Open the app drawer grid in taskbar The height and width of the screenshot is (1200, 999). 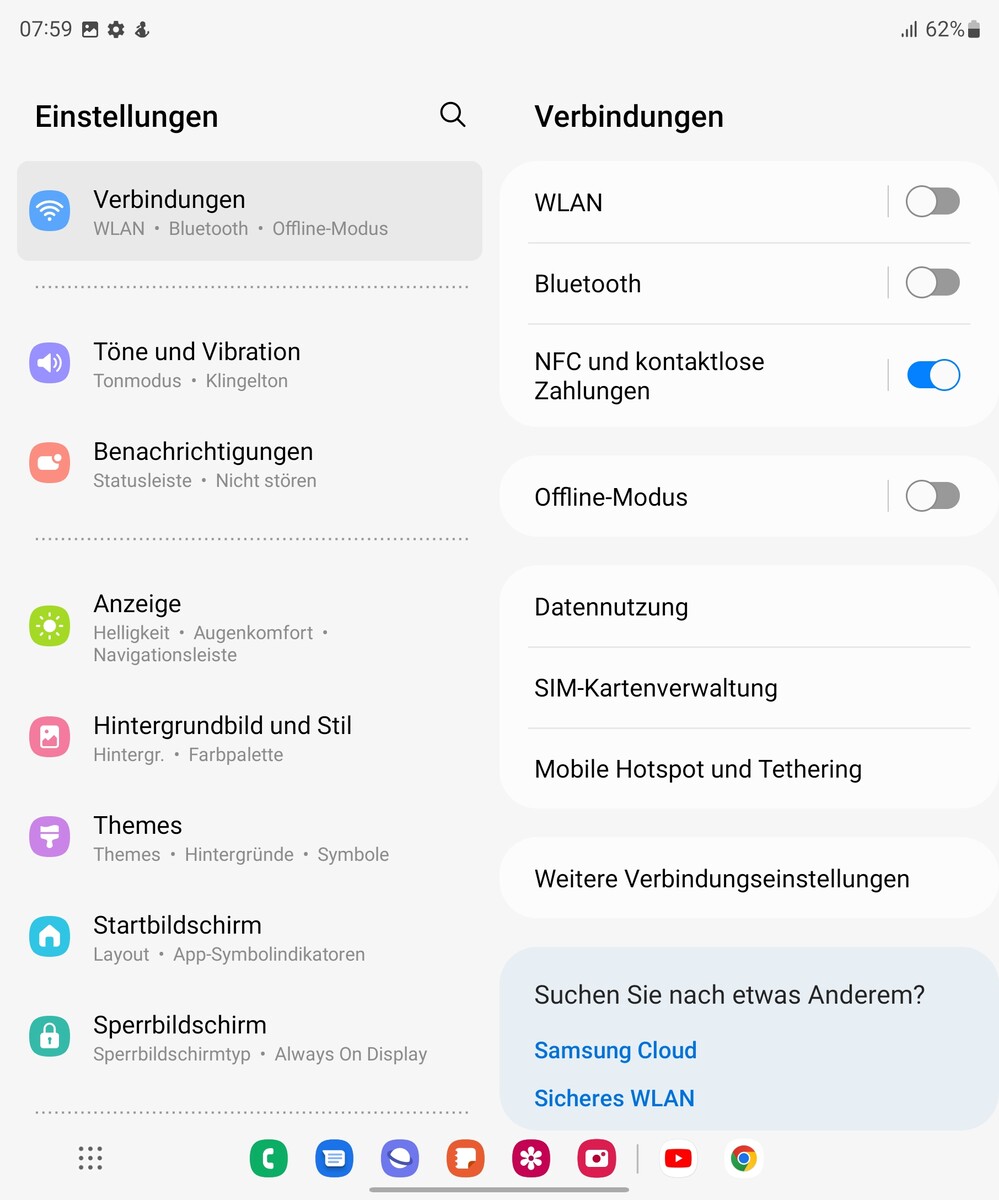click(x=91, y=1158)
